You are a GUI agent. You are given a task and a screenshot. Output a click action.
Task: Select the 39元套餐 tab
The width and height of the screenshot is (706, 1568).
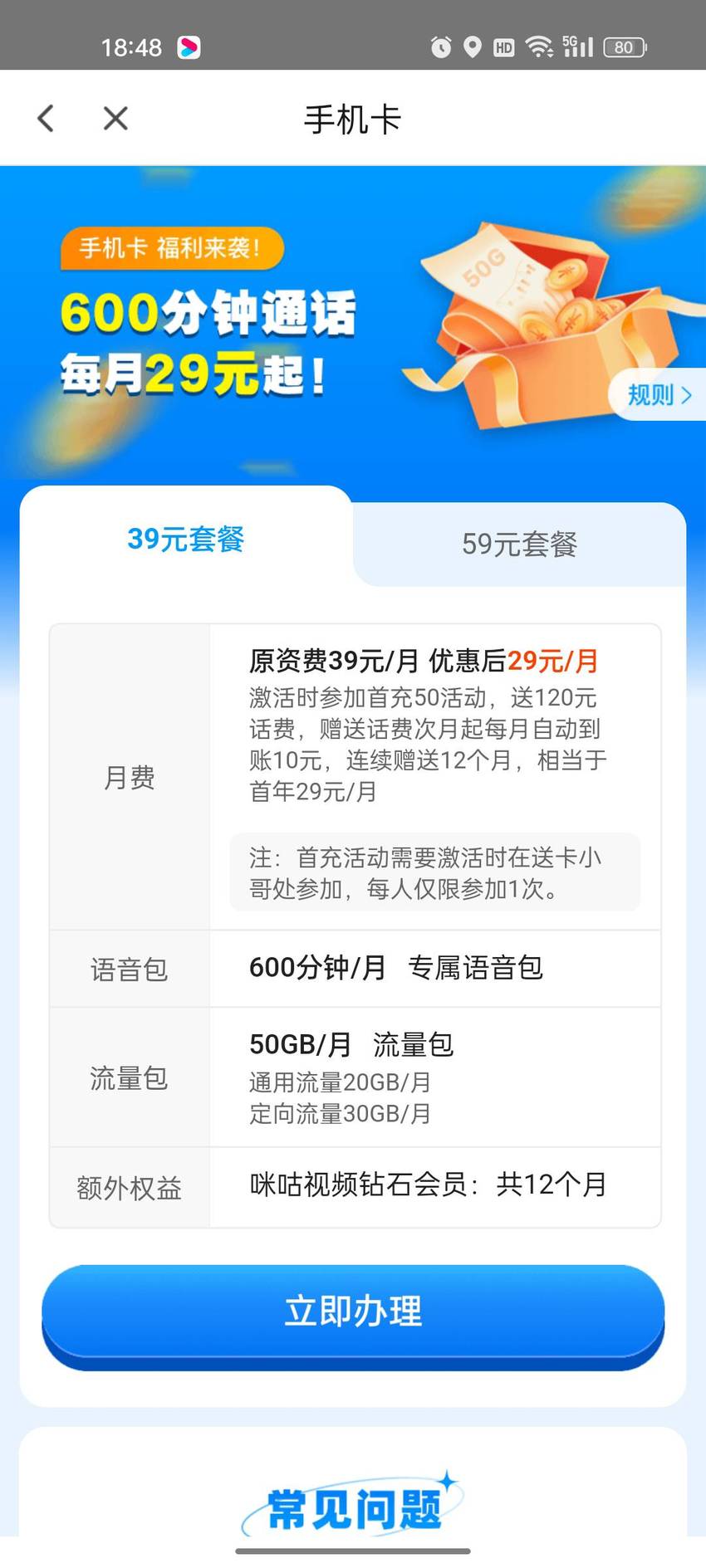click(x=186, y=539)
